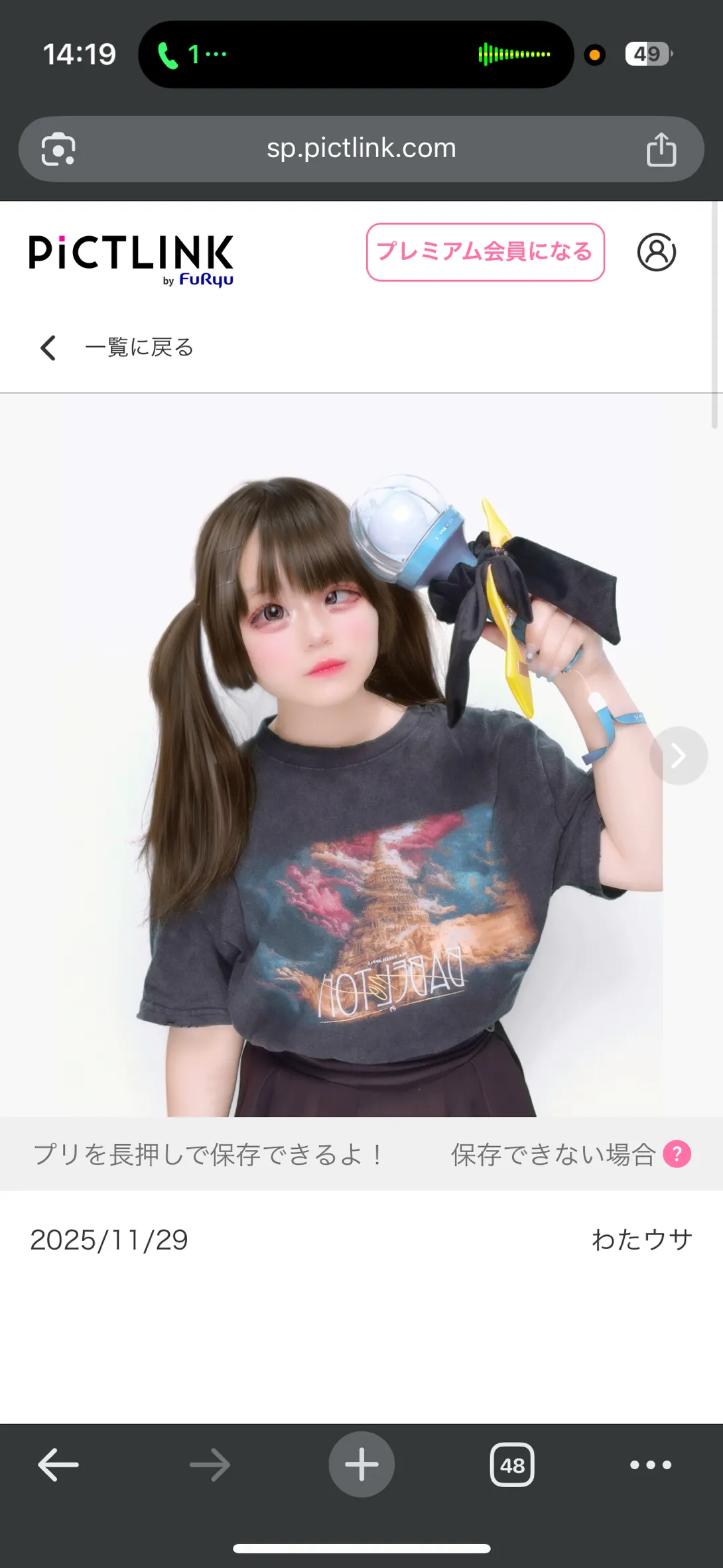
Task: Open the account profile icon
Action: point(657,252)
